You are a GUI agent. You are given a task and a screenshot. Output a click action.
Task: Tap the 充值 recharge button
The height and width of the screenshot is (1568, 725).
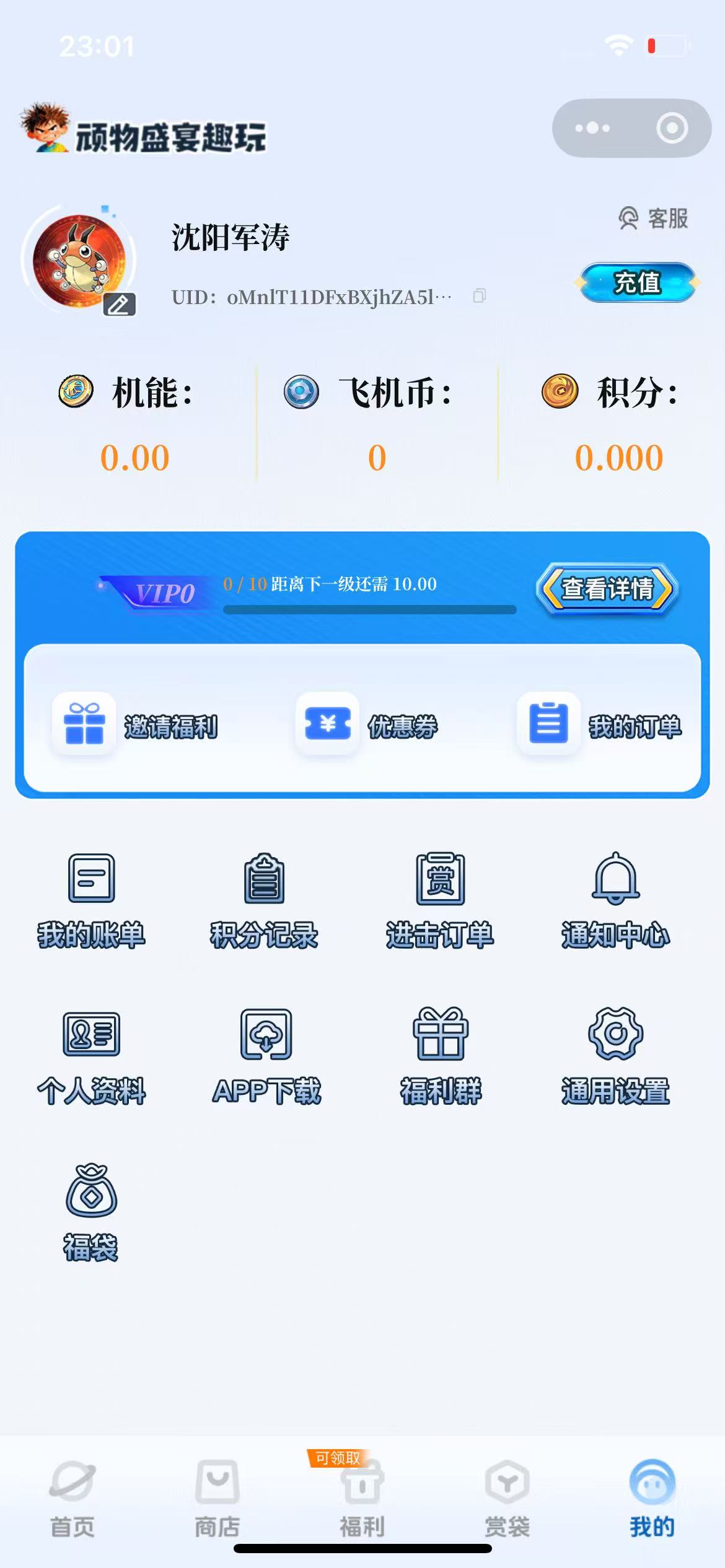coord(637,282)
